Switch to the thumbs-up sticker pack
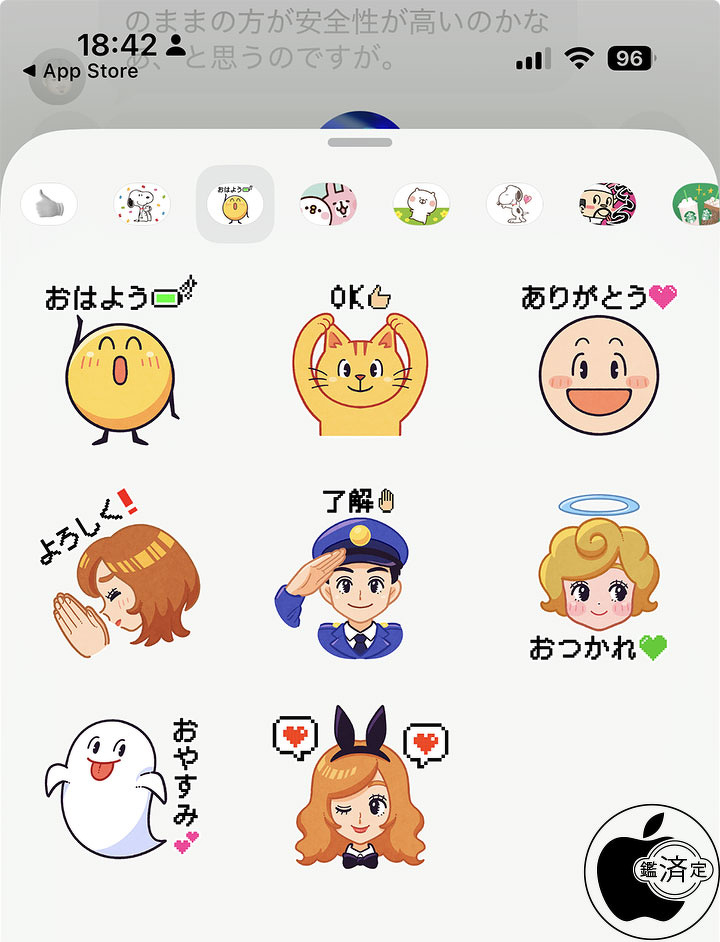The image size is (720, 942). (x=49, y=204)
